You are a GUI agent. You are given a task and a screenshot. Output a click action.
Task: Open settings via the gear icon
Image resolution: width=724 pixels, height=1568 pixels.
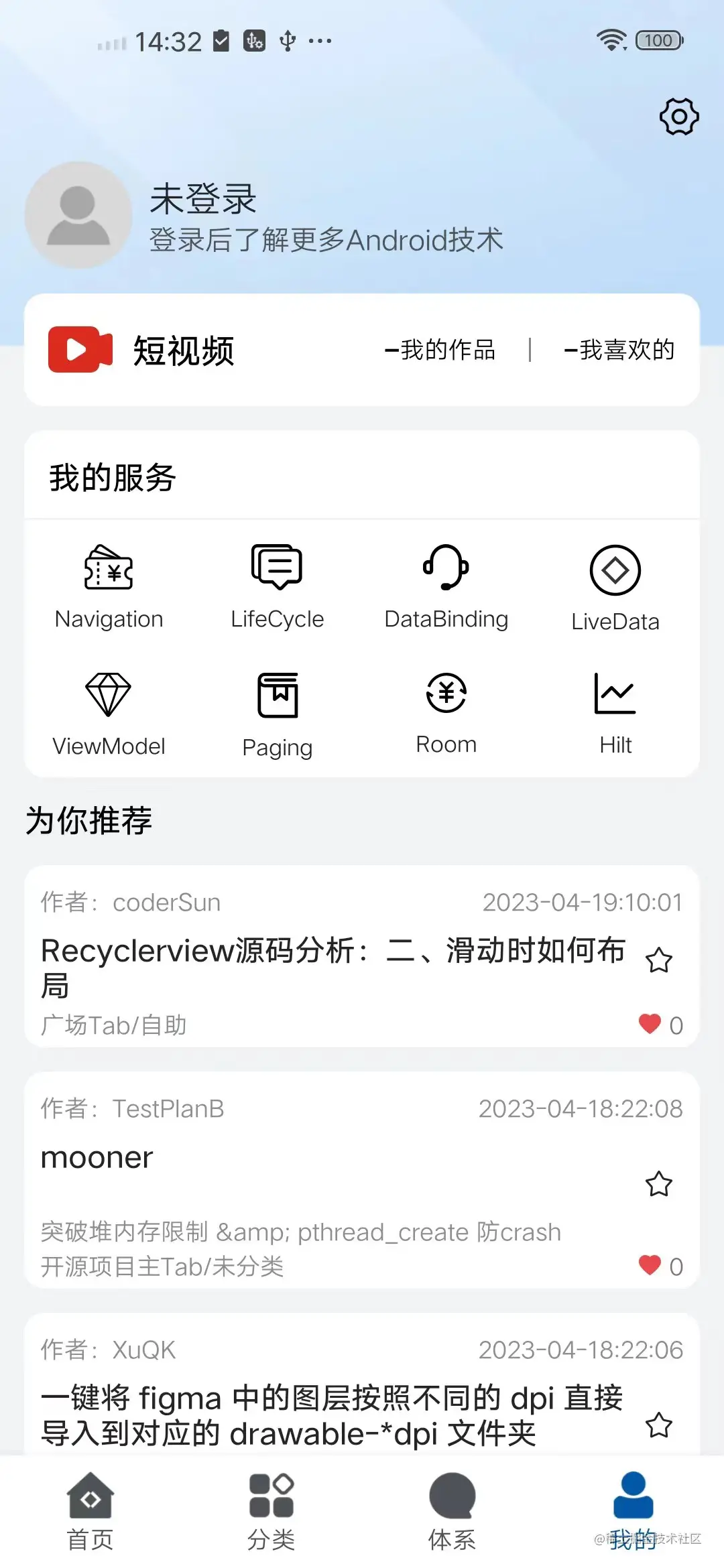(x=679, y=117)
